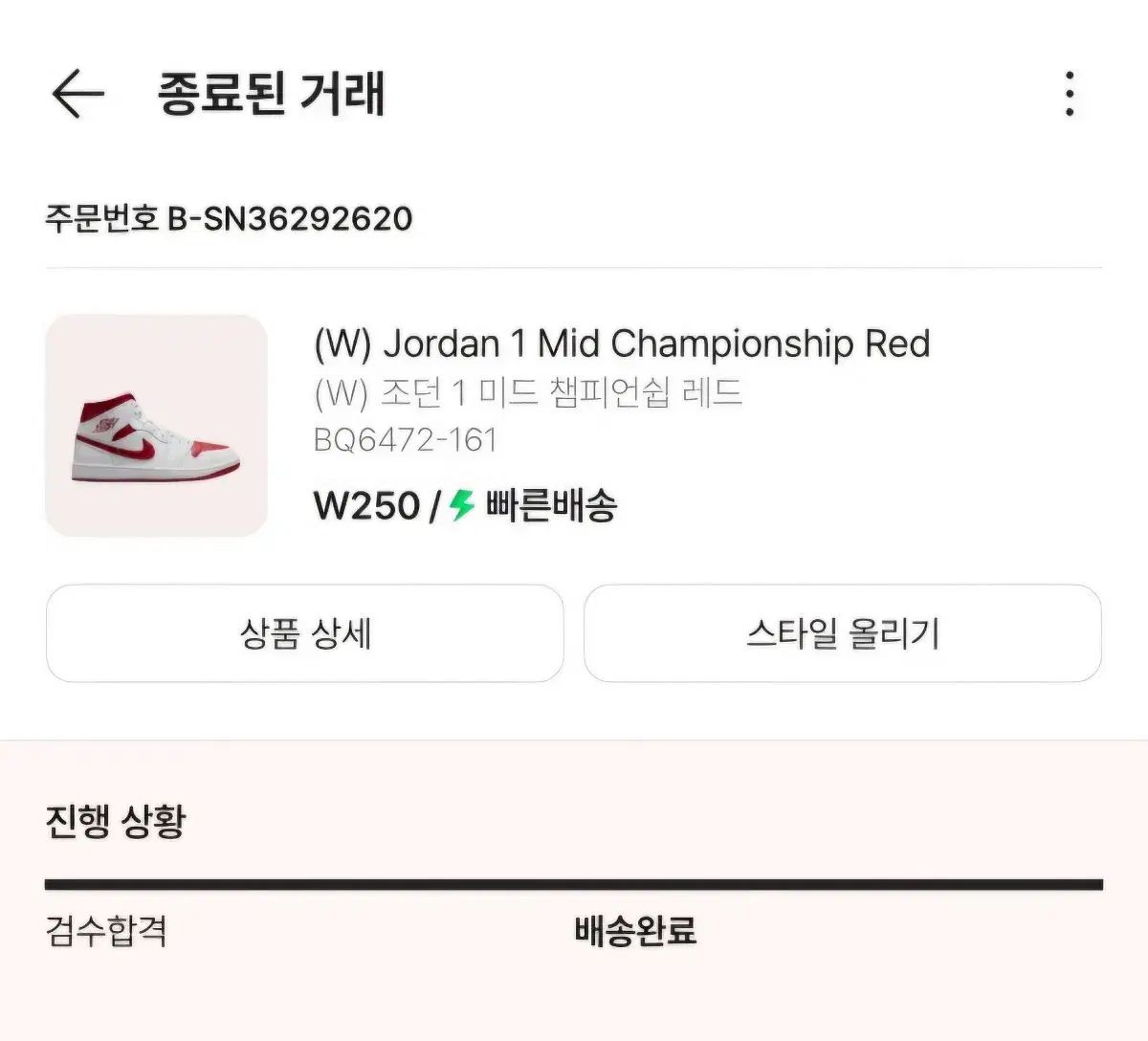The width and height of the screenshot is (1148, 1041).
Task: Open the three-dot overflow menu
Action: coord(1070,94)
